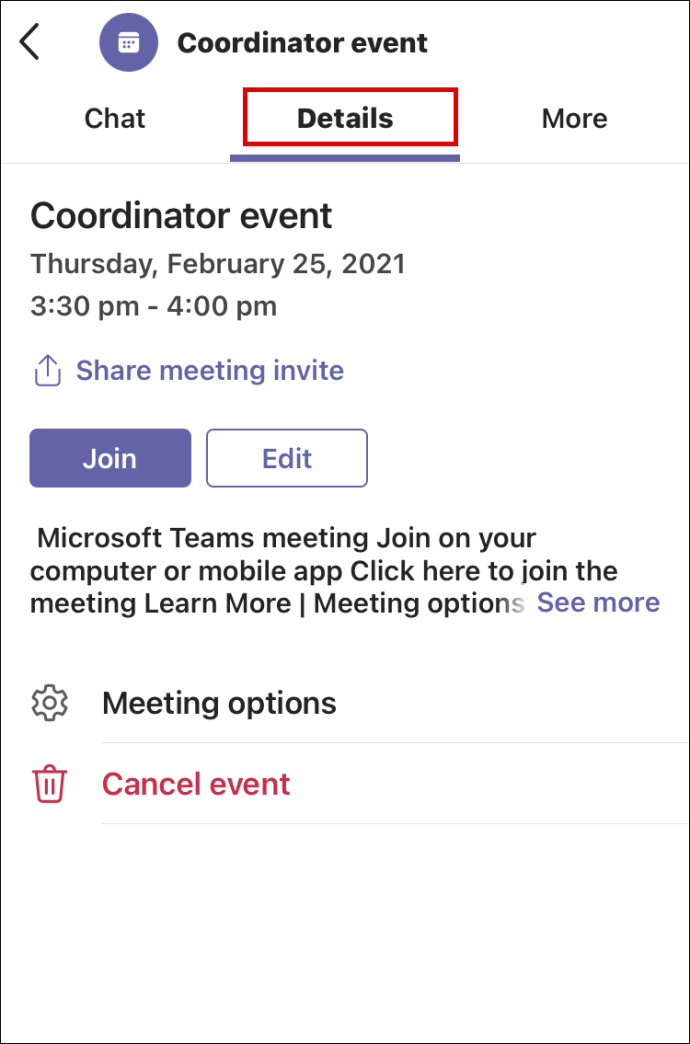The image size is (690, 1044).
Task: Open the More tab
Action: [574, 118]
